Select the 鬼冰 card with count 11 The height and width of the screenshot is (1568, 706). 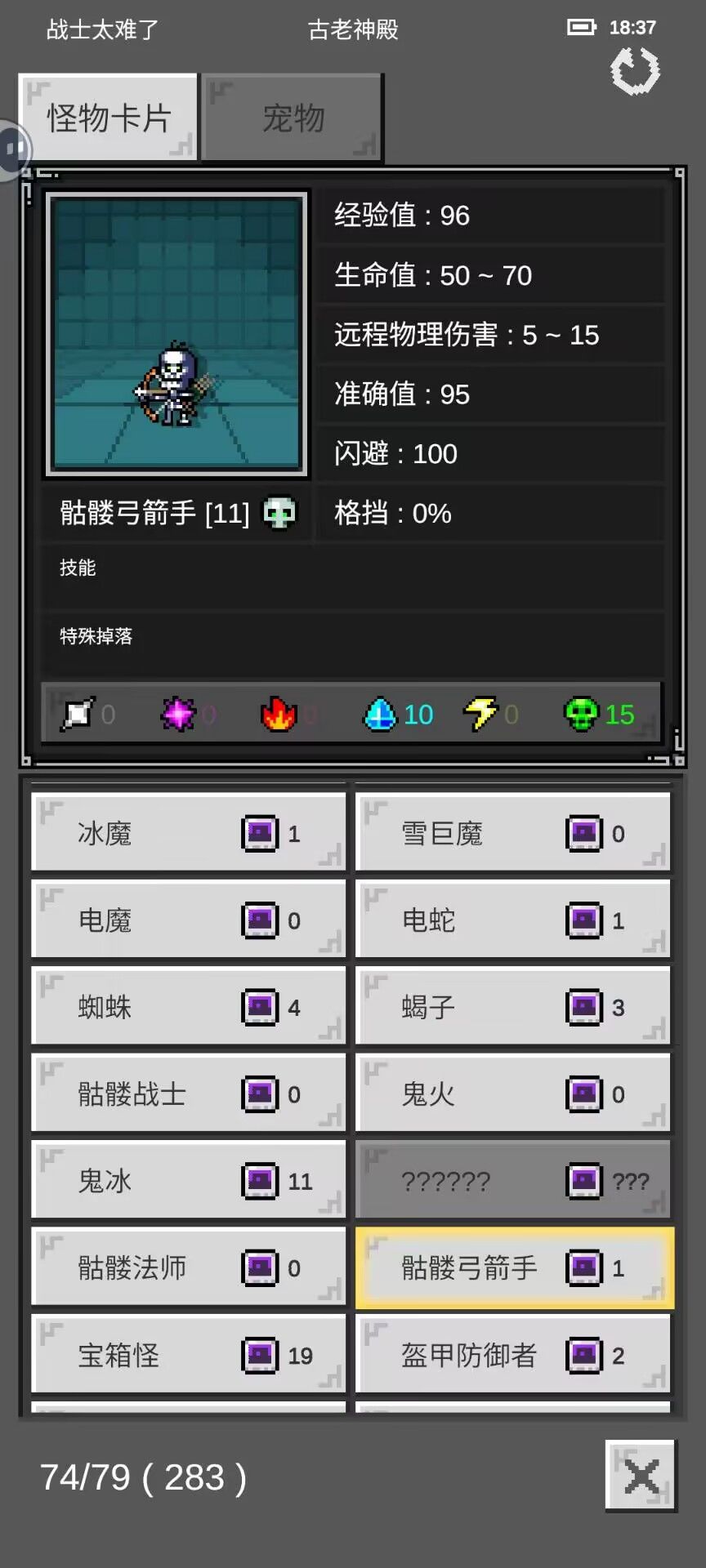coord(188,1180)
